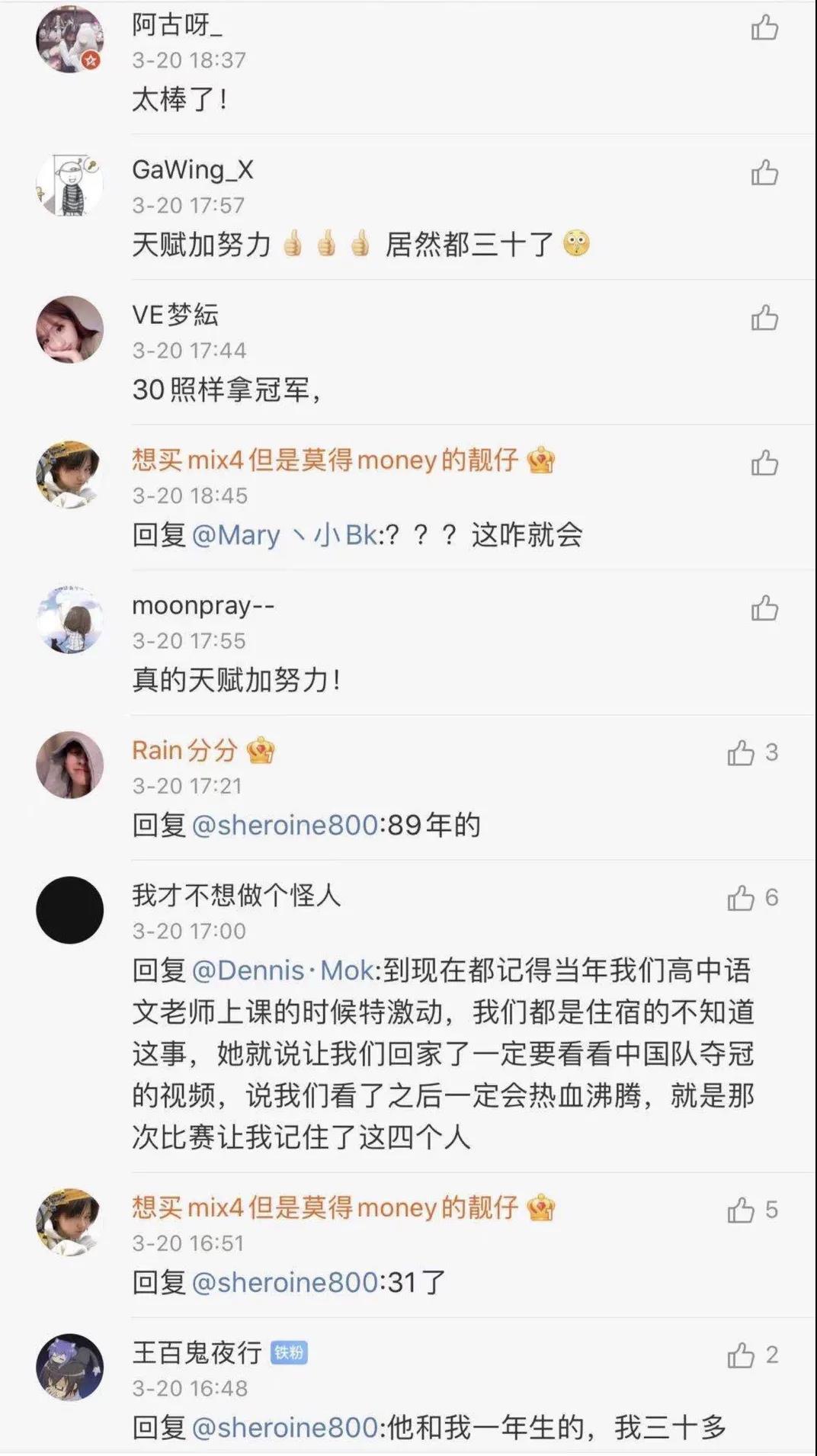The width and height of the screenshot is (817, 1456).
Task: Open @sheroine800 mention in Rain分分's reply
Action: [284, 825]
